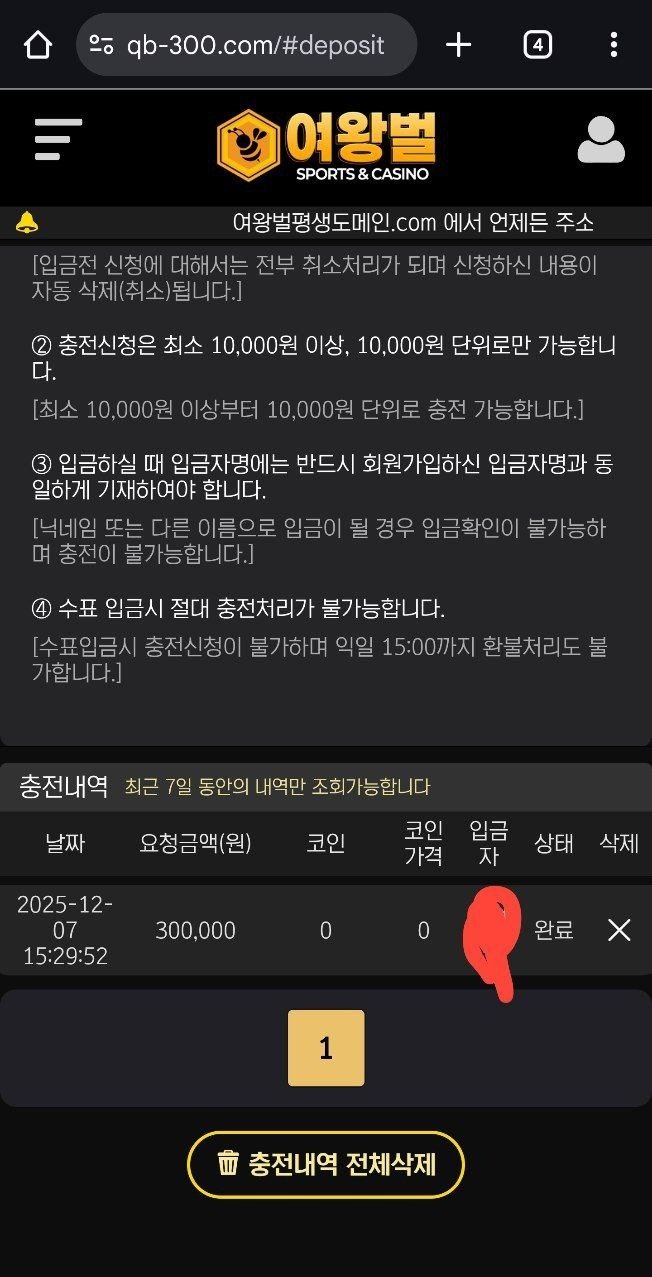This screenshot has width=652, height=1277.
Task: Show the open tabs switcher
Action: pos(538,45)
